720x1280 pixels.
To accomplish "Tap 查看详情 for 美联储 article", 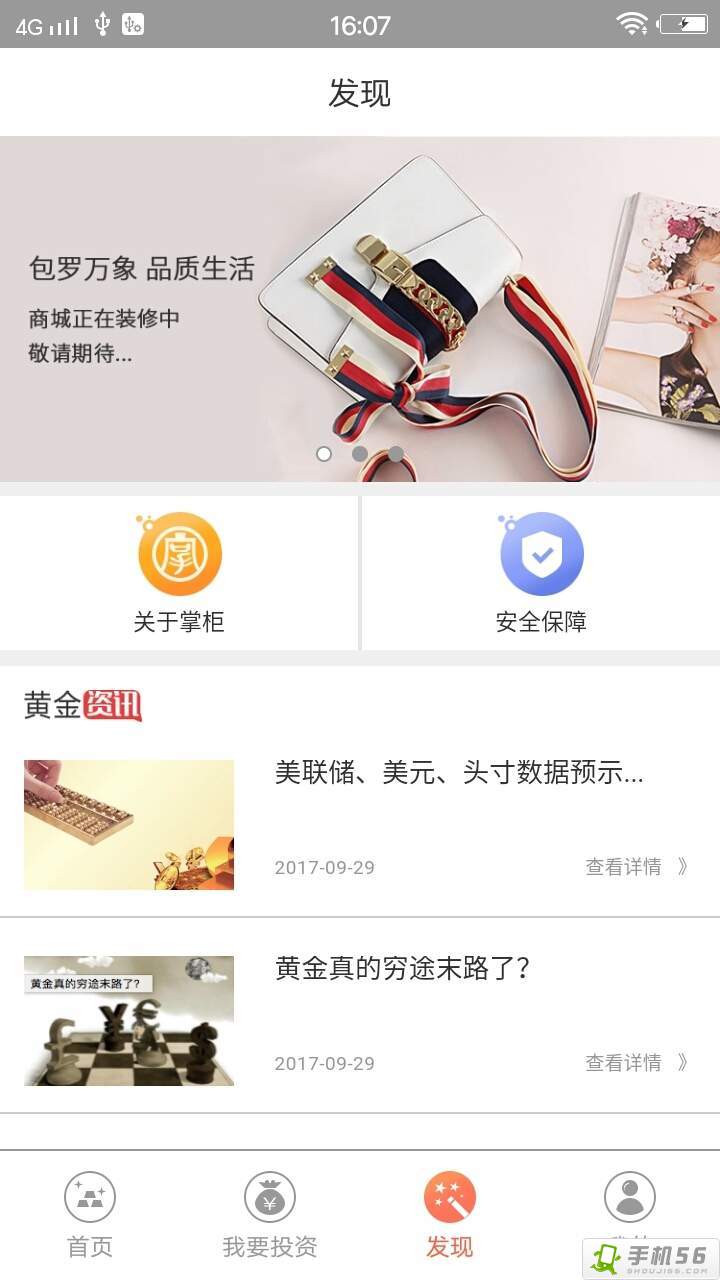I will click(636, 867).
